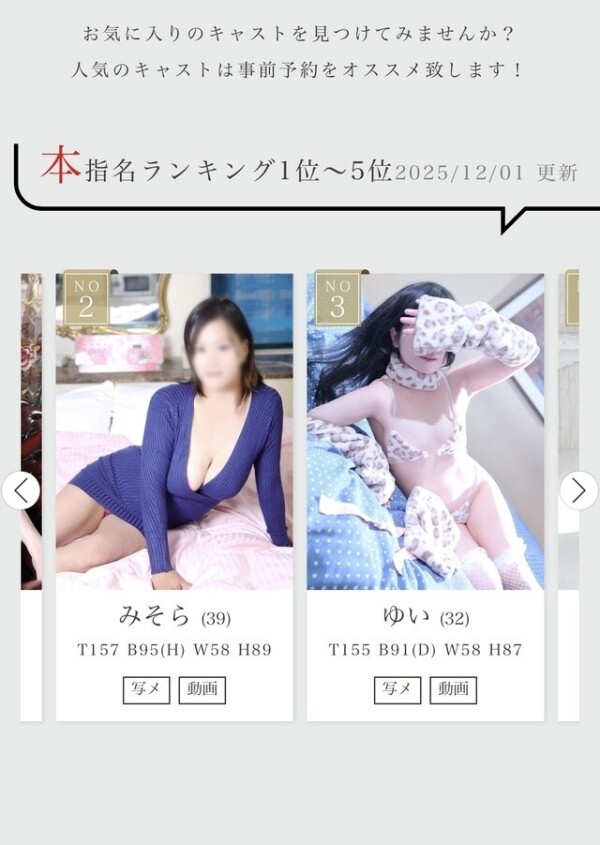This screenshot has width=600, height=845.
Task: View ゆい's 写メ photos
Action: (397, 689)
